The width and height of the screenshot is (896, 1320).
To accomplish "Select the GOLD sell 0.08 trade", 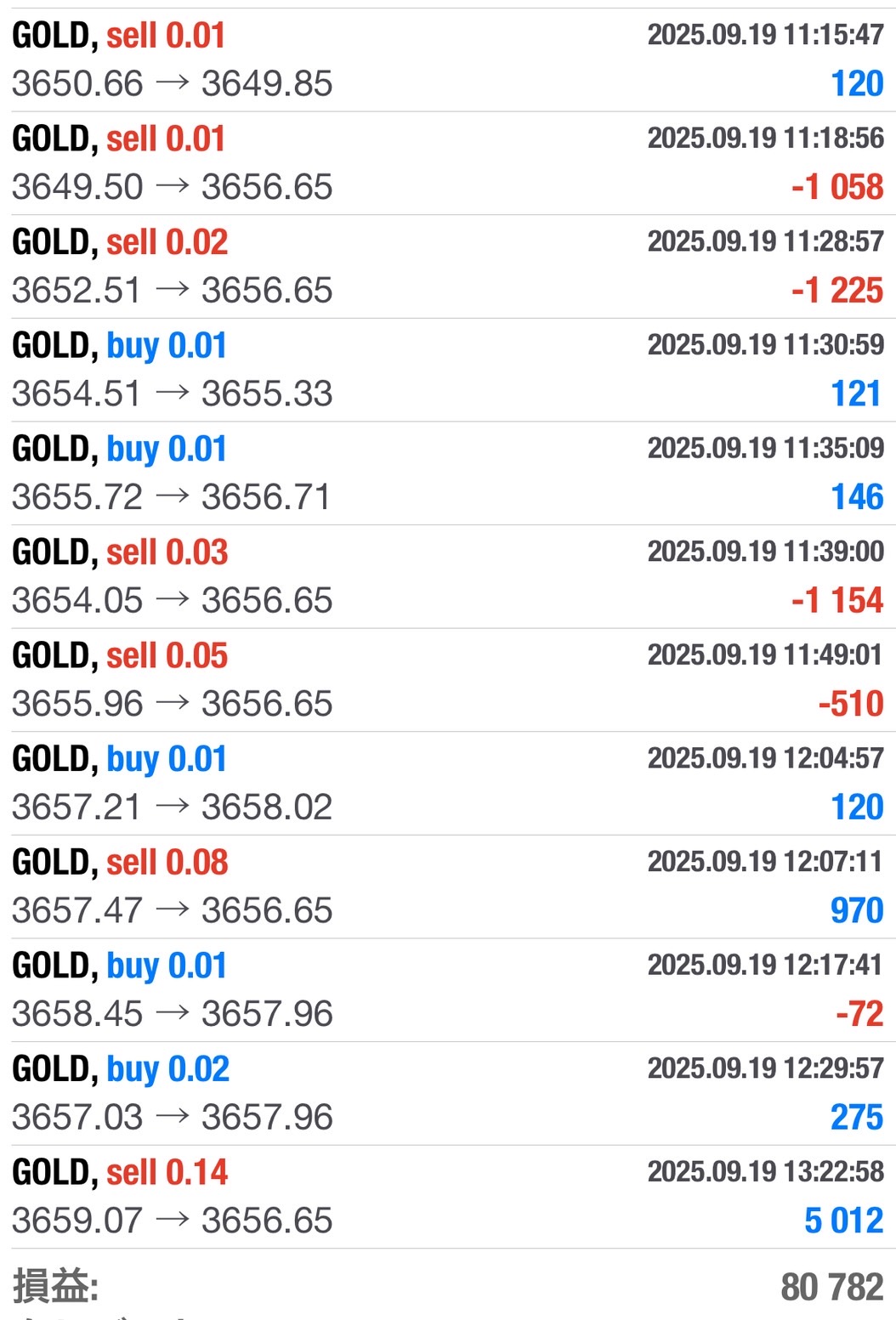I will click(x=448, y=887).
